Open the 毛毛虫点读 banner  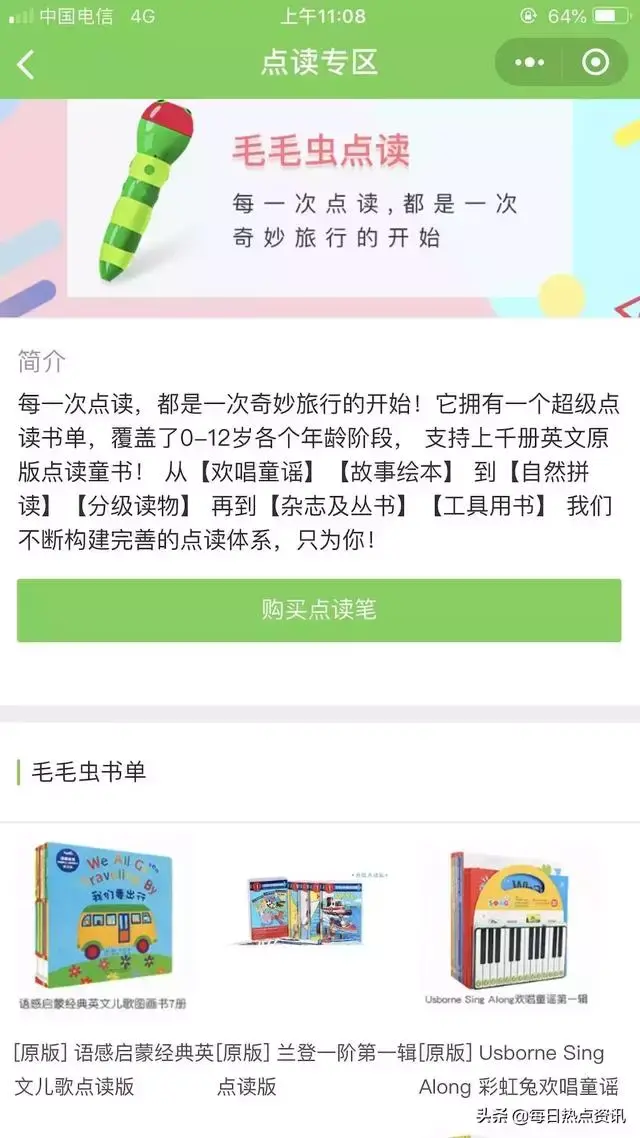pos(320,208)
